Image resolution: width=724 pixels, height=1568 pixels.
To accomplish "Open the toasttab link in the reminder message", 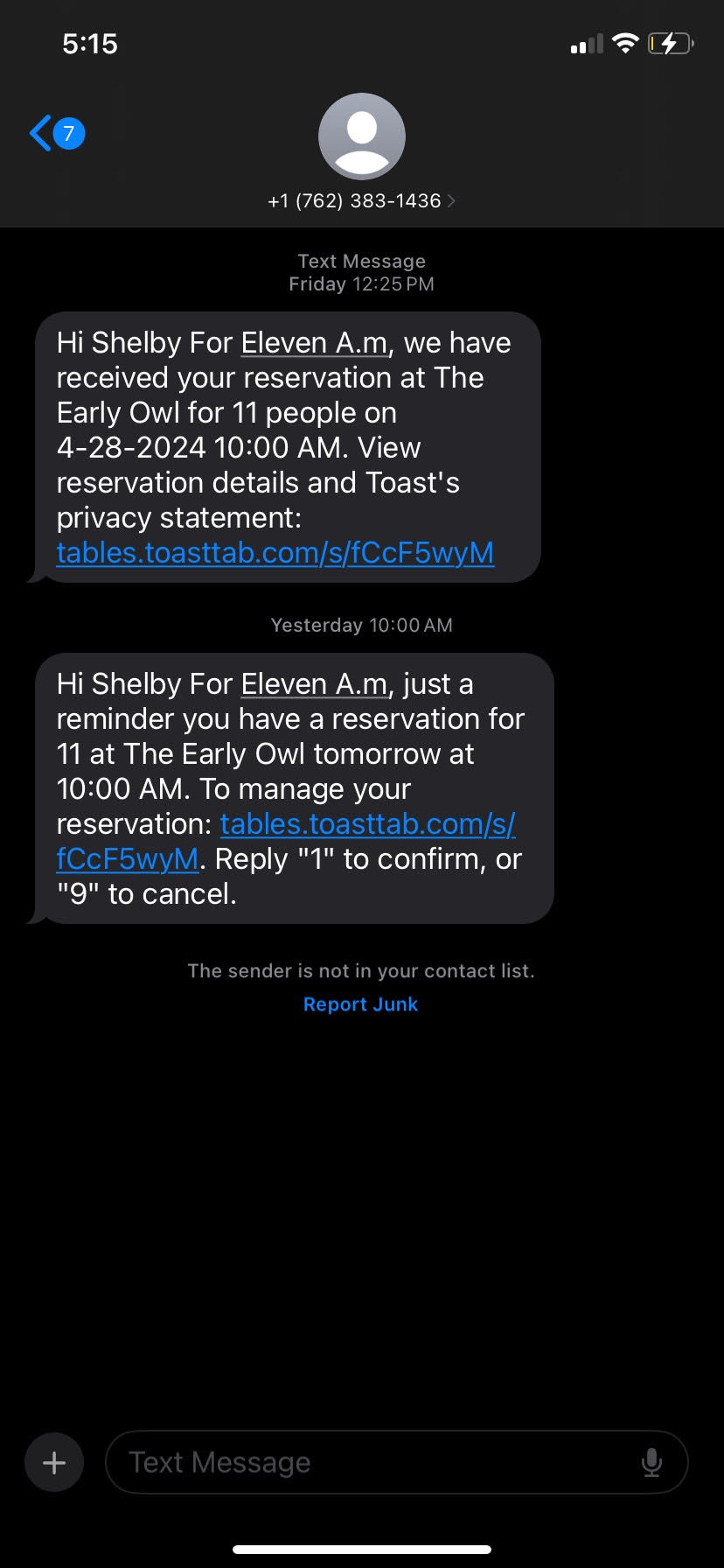I will [x=367, y=824].
